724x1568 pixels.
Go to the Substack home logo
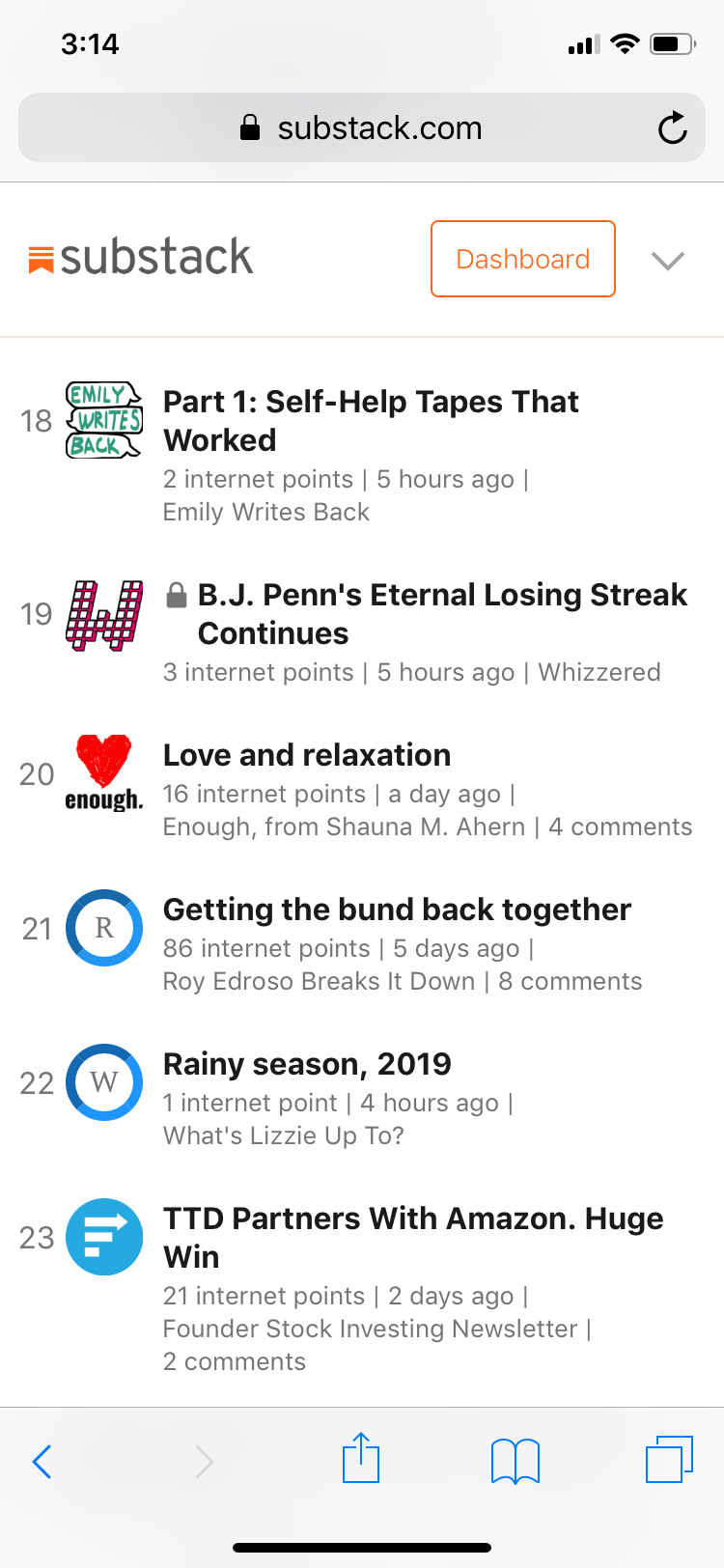coord(141,257)
